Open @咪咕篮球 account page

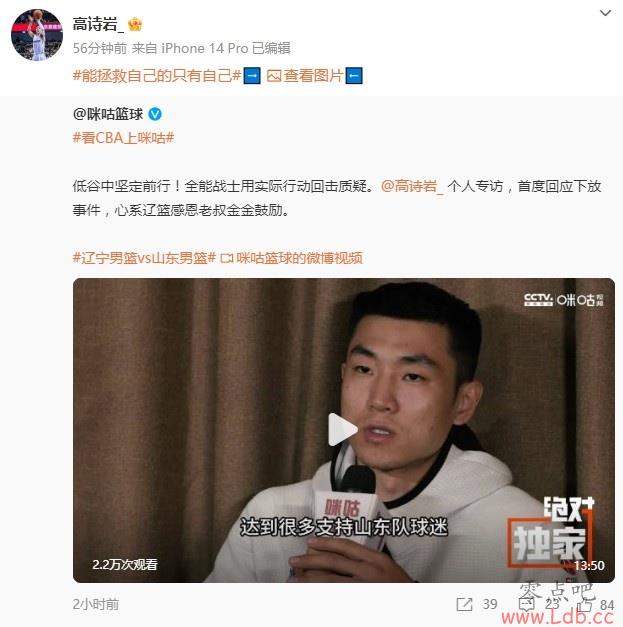click(108, 115)
